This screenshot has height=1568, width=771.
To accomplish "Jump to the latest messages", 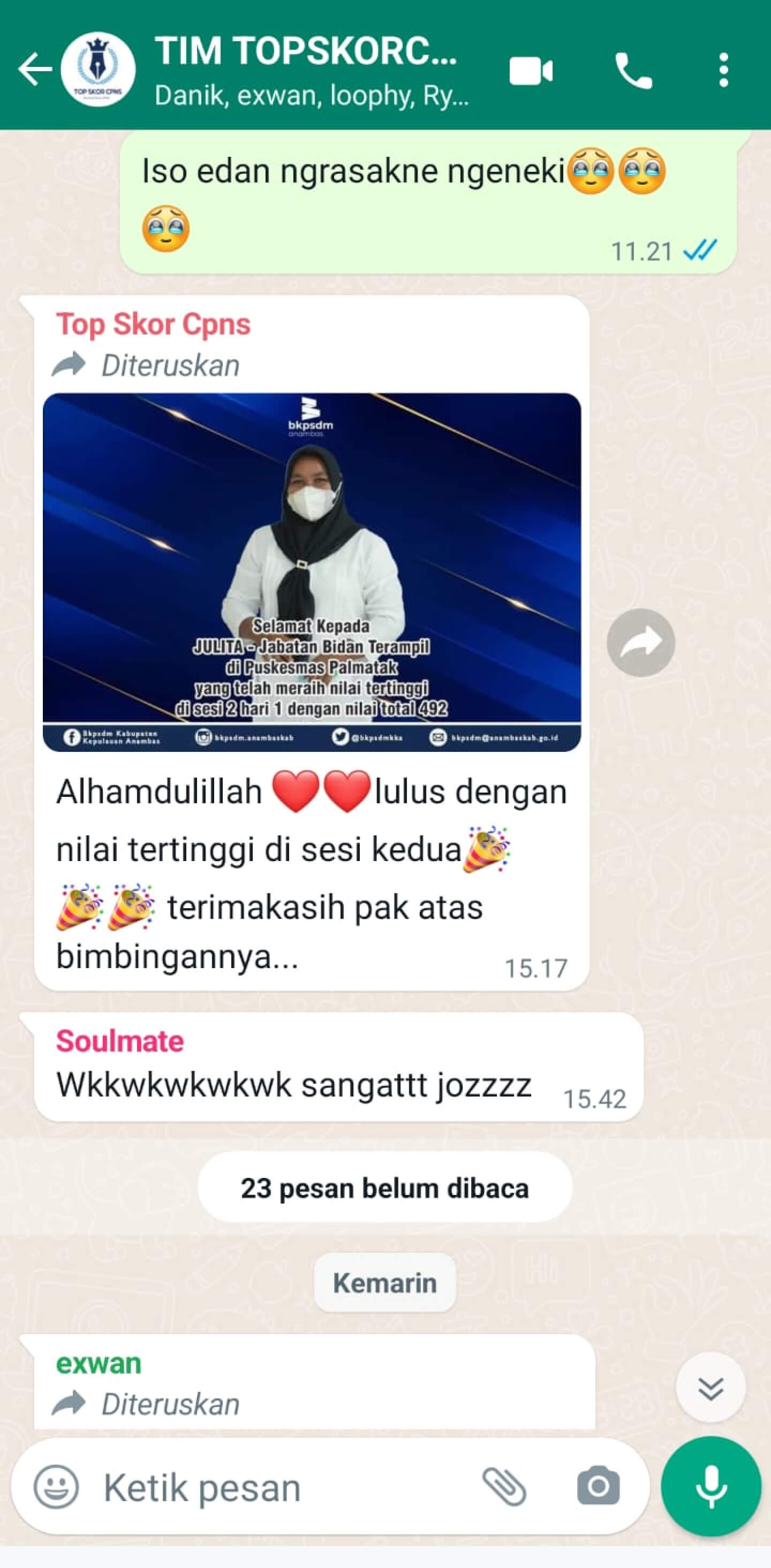I will pyautogui.click(x=710, y=1388).
